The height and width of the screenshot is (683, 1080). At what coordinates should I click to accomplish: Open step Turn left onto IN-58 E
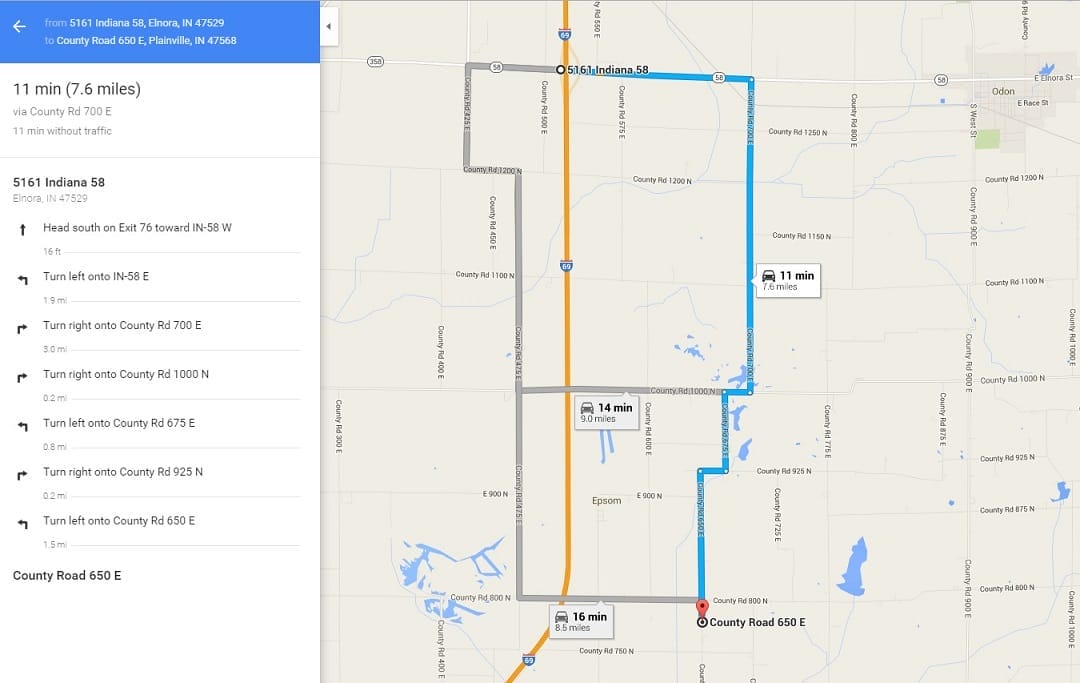click(x=96, y=277)
